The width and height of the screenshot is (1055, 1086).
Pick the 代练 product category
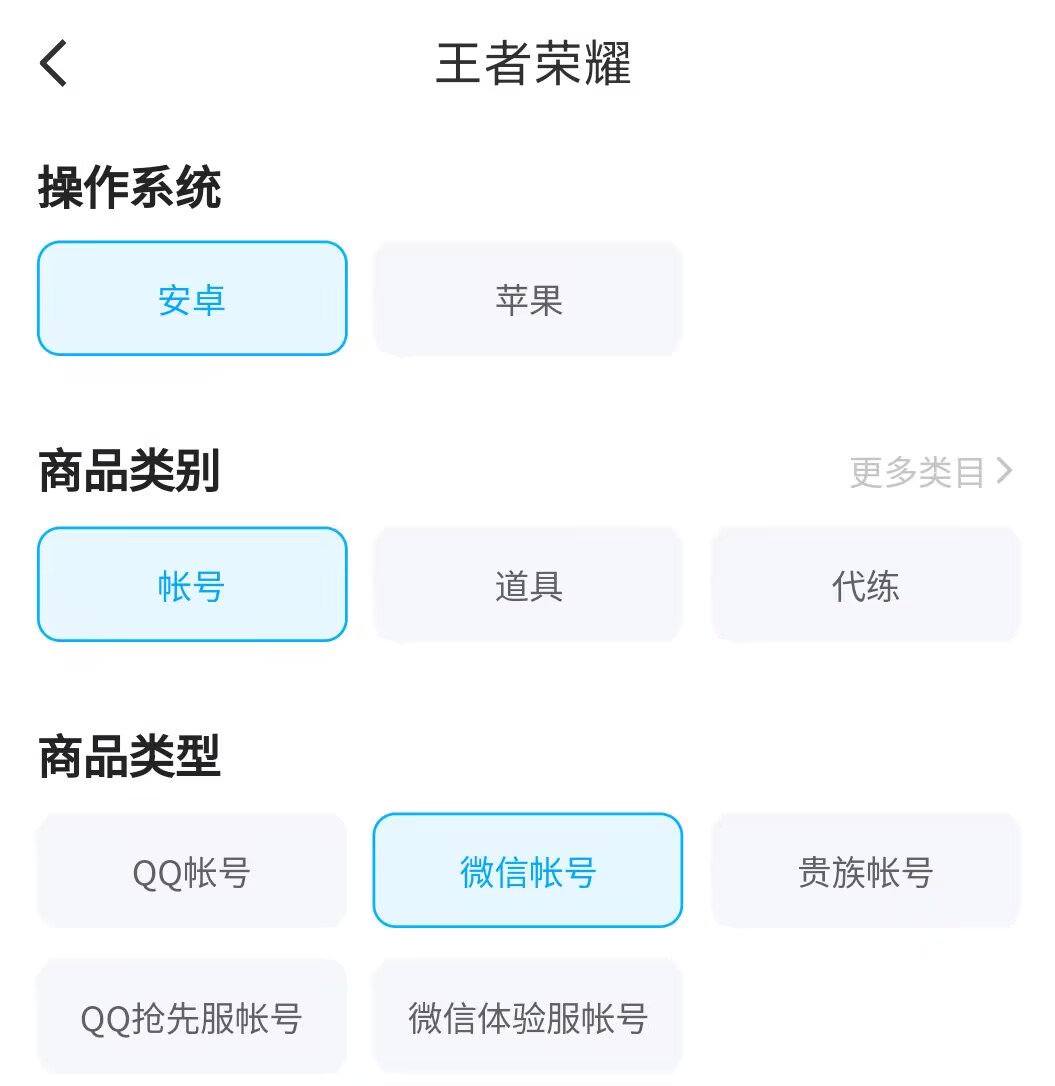(x=865, y=585)
